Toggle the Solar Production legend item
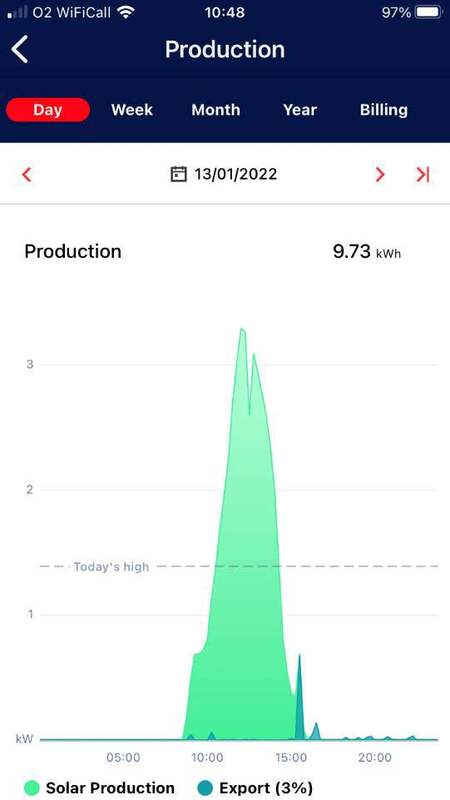Viewport: 450px width, 800px height. pos(99,787)
